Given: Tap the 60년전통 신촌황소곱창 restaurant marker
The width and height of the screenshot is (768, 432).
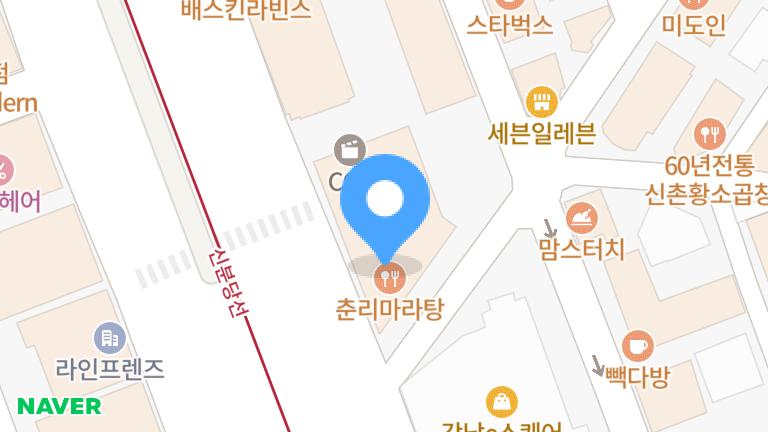Looking at the screenshot, I should click(x=710, y=131).
